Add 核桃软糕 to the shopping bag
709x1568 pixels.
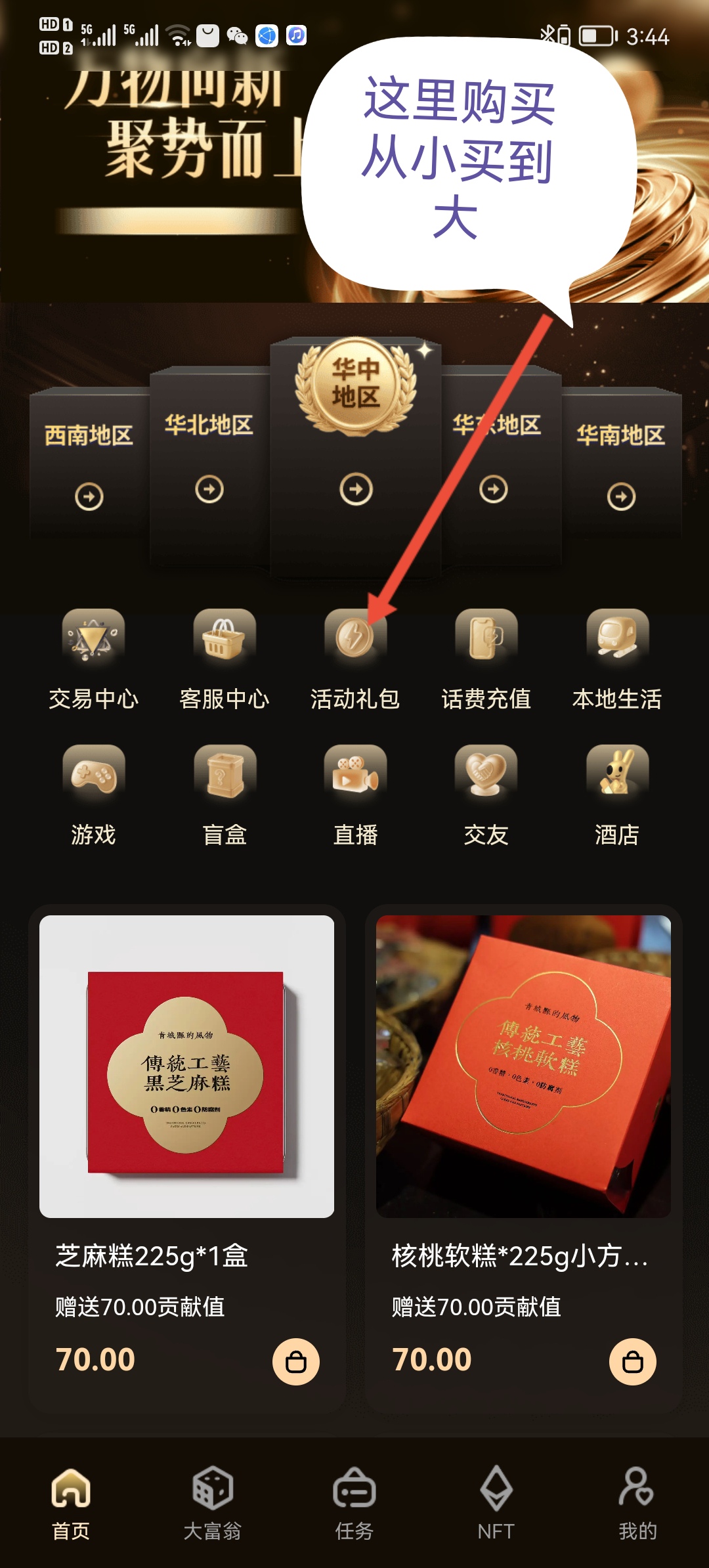click(x=632, y=1362)
